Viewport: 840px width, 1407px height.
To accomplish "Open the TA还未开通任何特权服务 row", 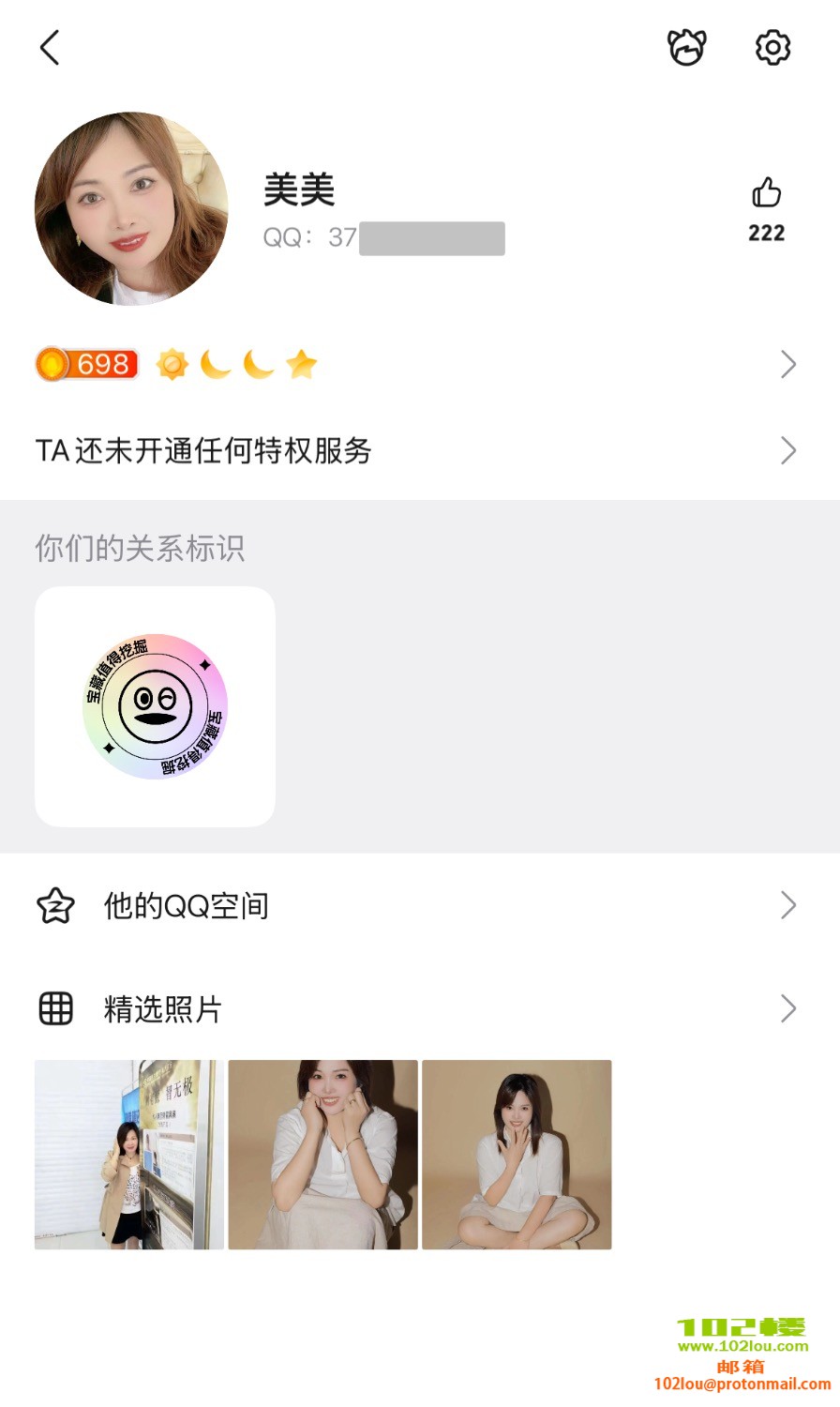I will pyautogui.click(x=412, y=451).
